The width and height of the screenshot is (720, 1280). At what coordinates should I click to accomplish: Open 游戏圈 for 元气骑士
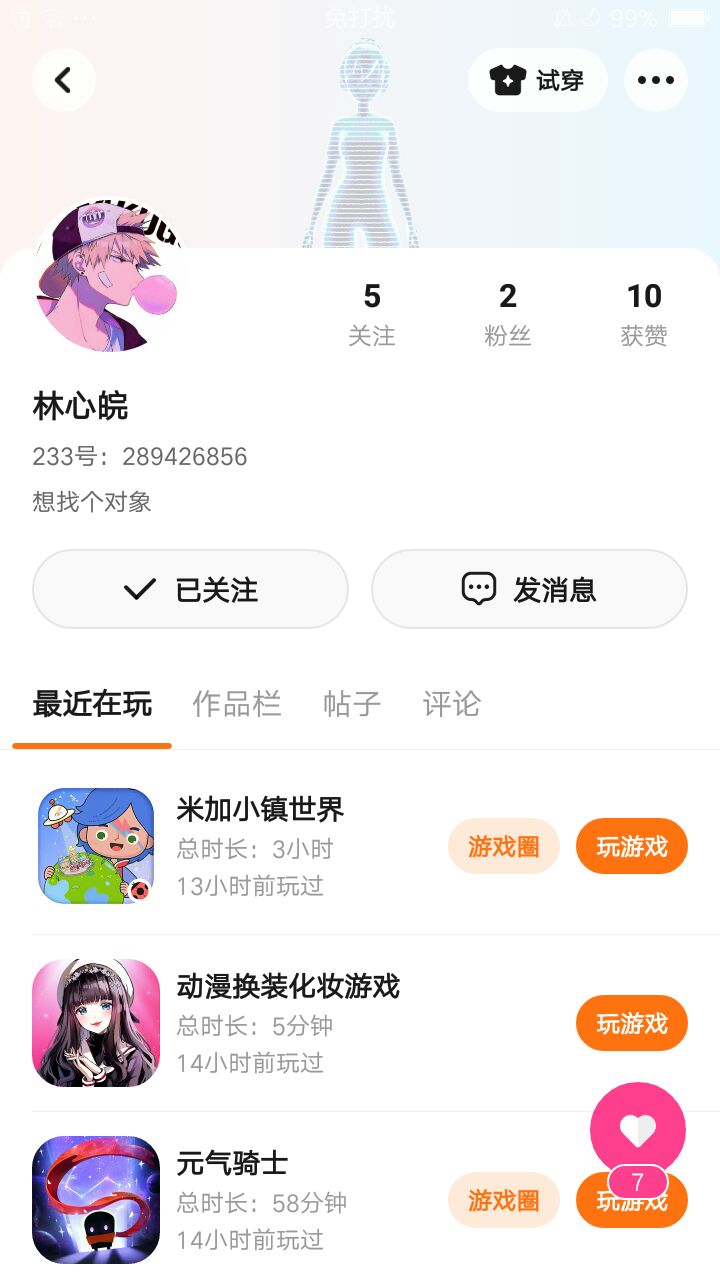(503, 1200)
